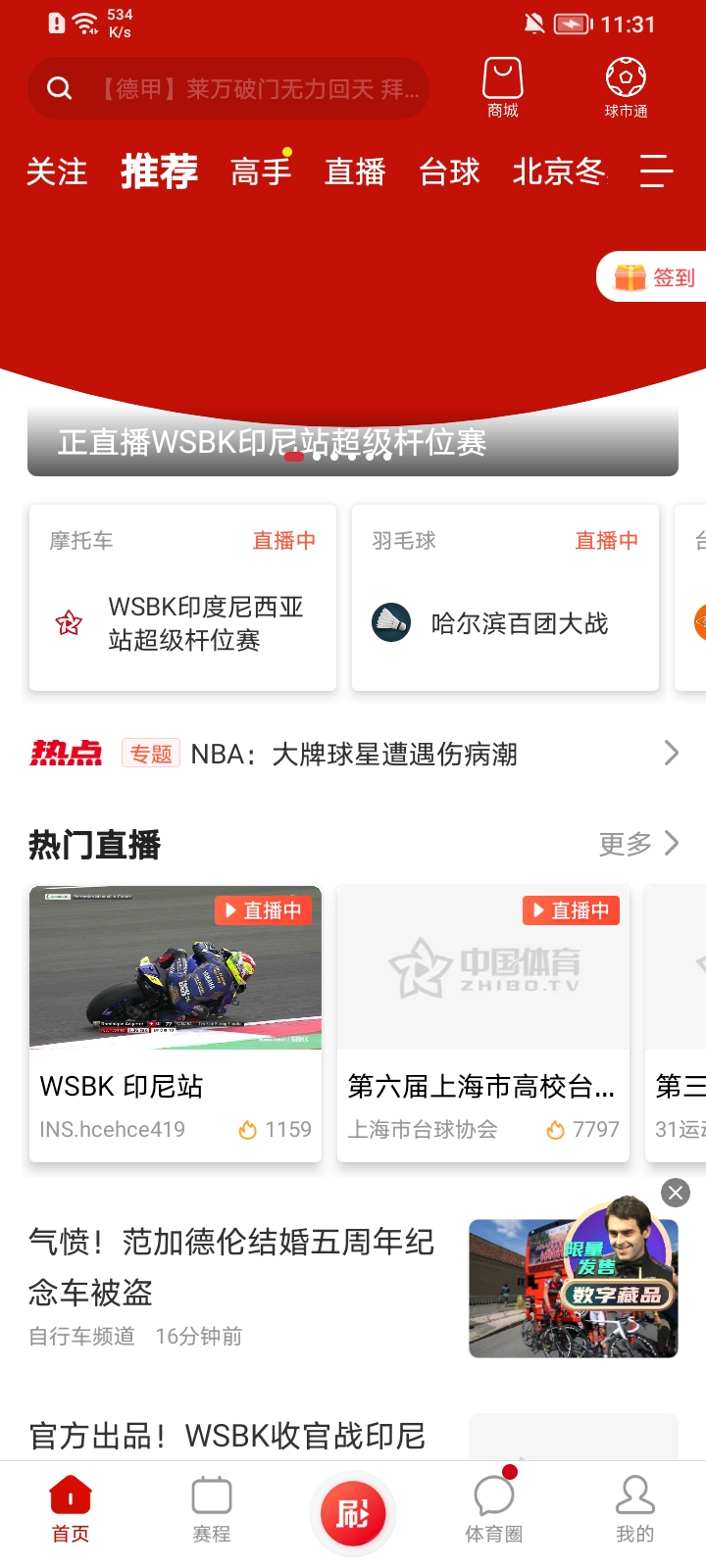
Task: Open the 球市通 icon
Action: 626,88
